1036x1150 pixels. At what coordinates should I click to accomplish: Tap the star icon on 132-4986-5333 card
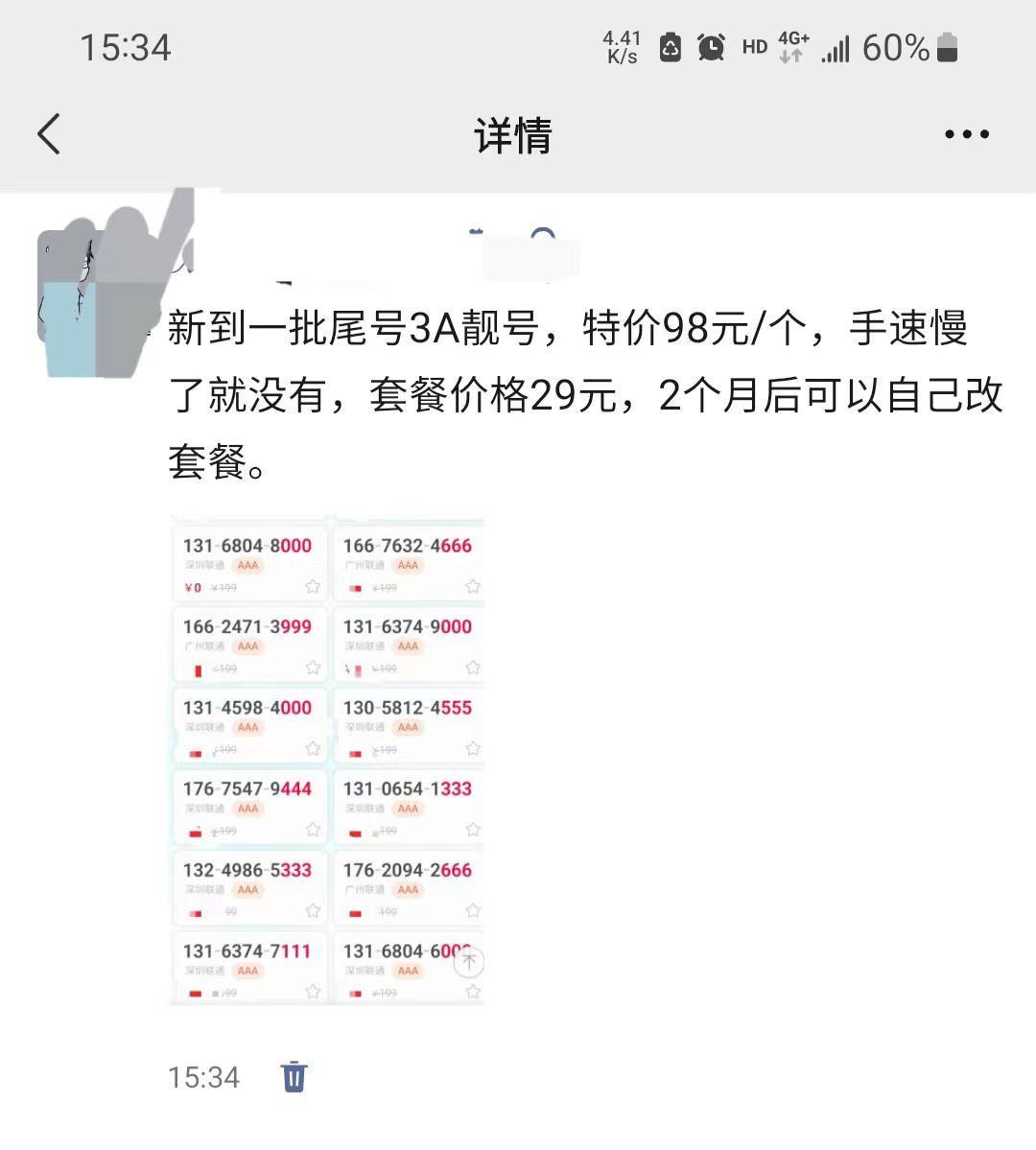pyautogui.click(x=312, y=912)
